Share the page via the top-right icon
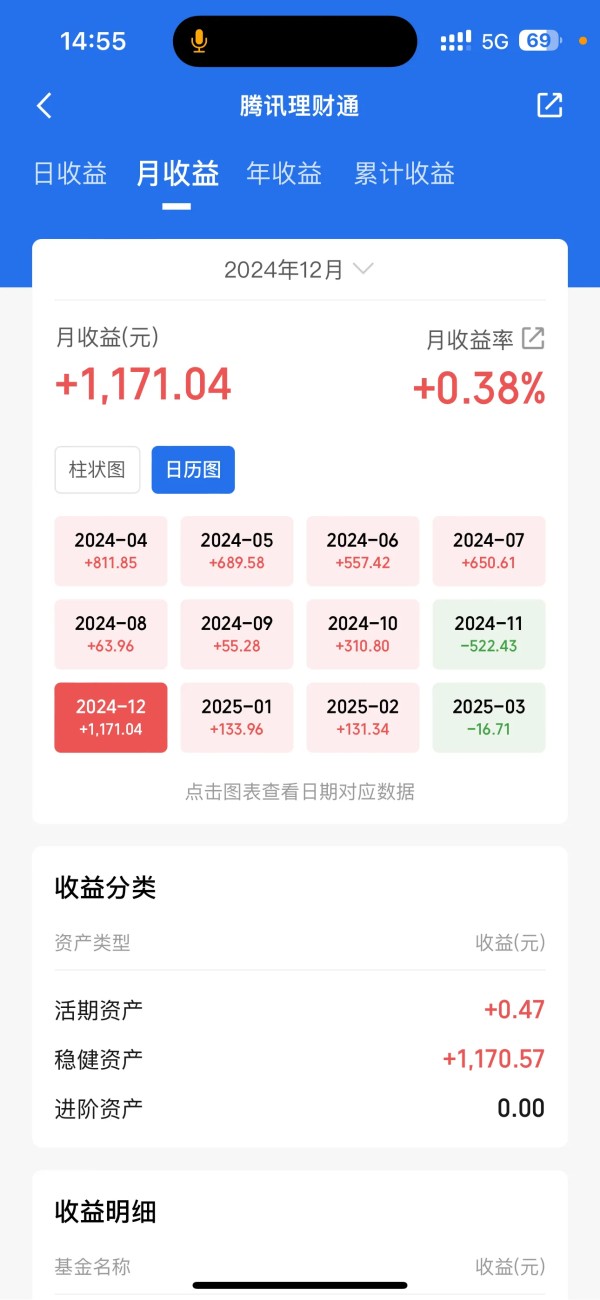Viewport: 600px width, 1300px height. 550,105
